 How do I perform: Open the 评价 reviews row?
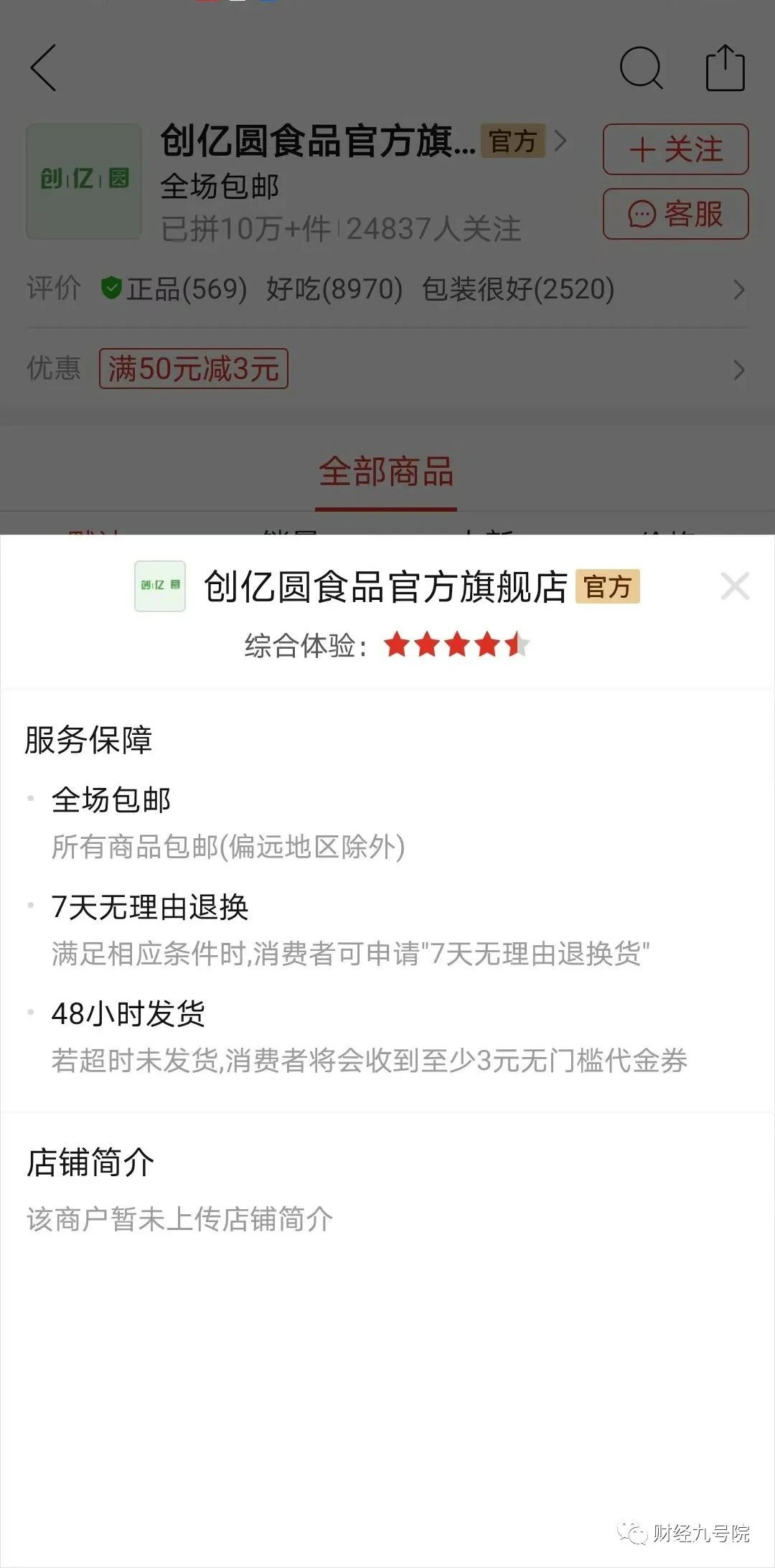click(x=386, y=289)
